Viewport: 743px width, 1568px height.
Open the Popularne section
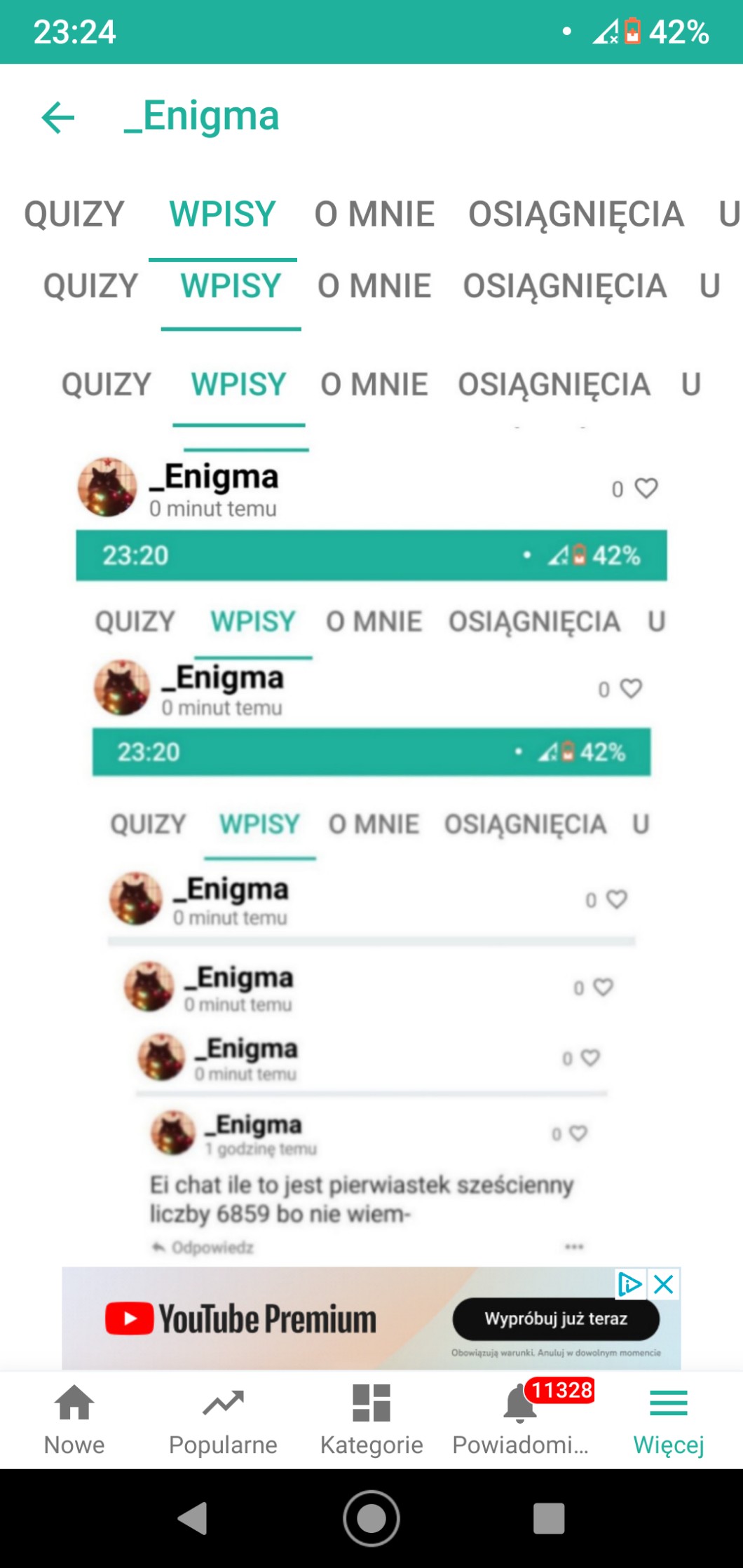click(x=223, y=1420)
